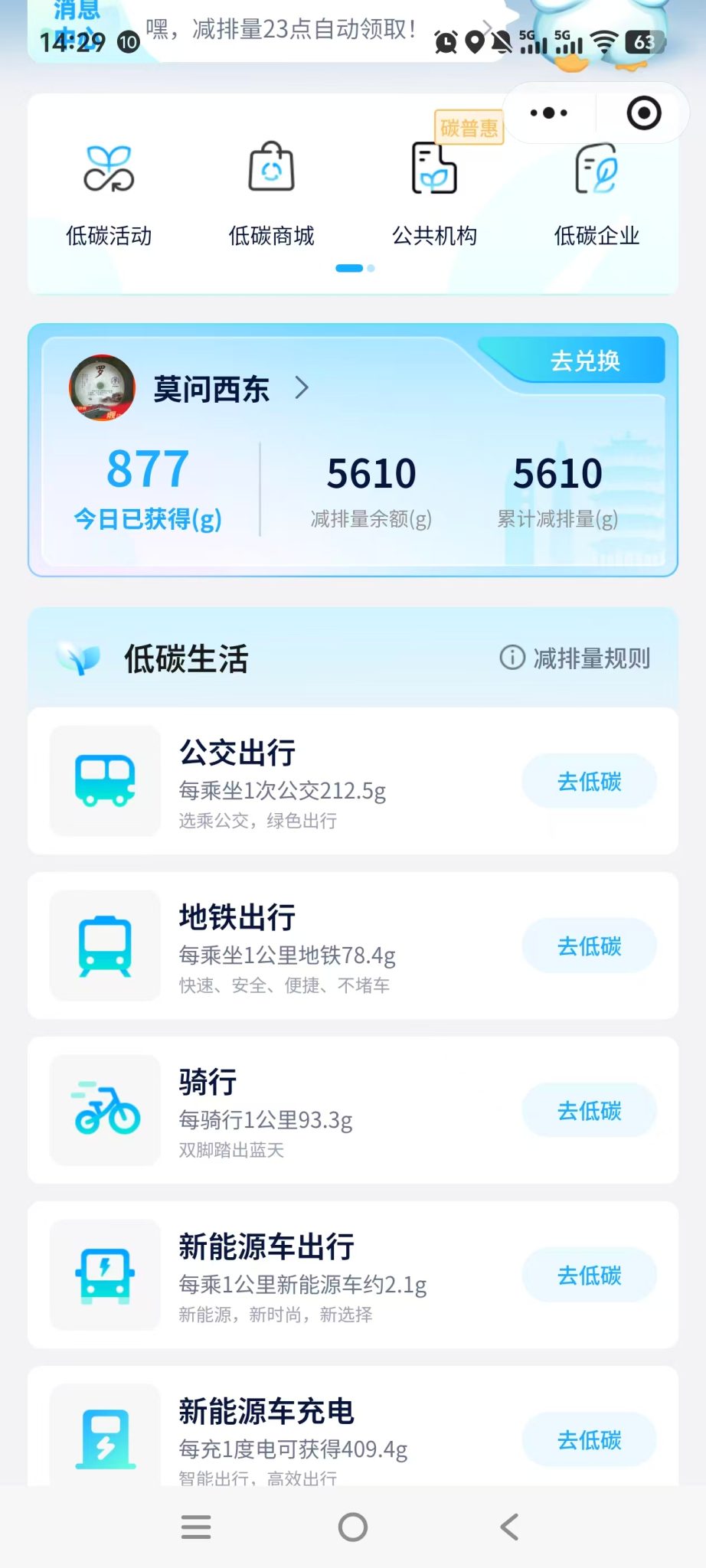This screenshot has height=1568, width=706.
Task: Tap the user avatar thumbnail
Action: pos(105,389)
